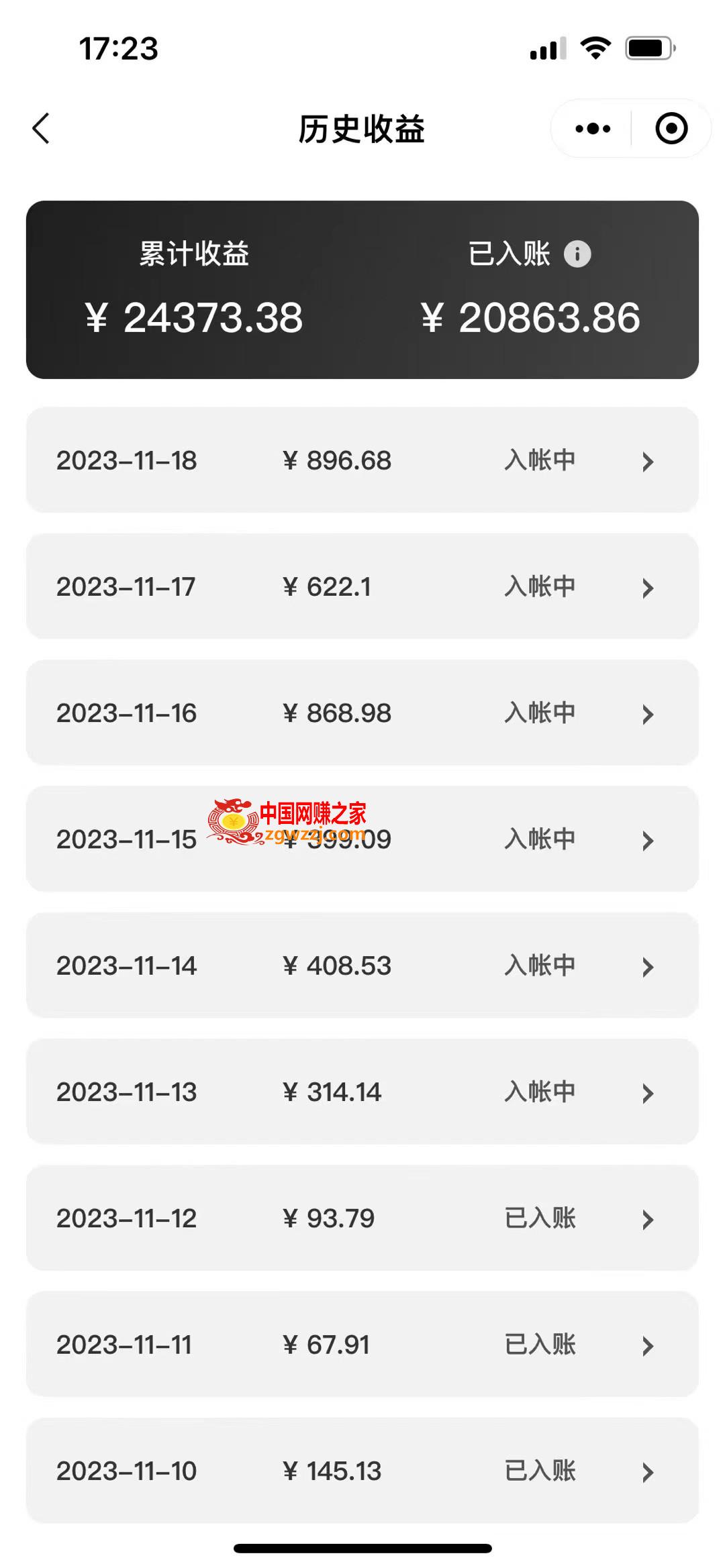Open the 2023-11-17 earnings row
This screenshot has height=1568, width=725.
pos(362,586)
